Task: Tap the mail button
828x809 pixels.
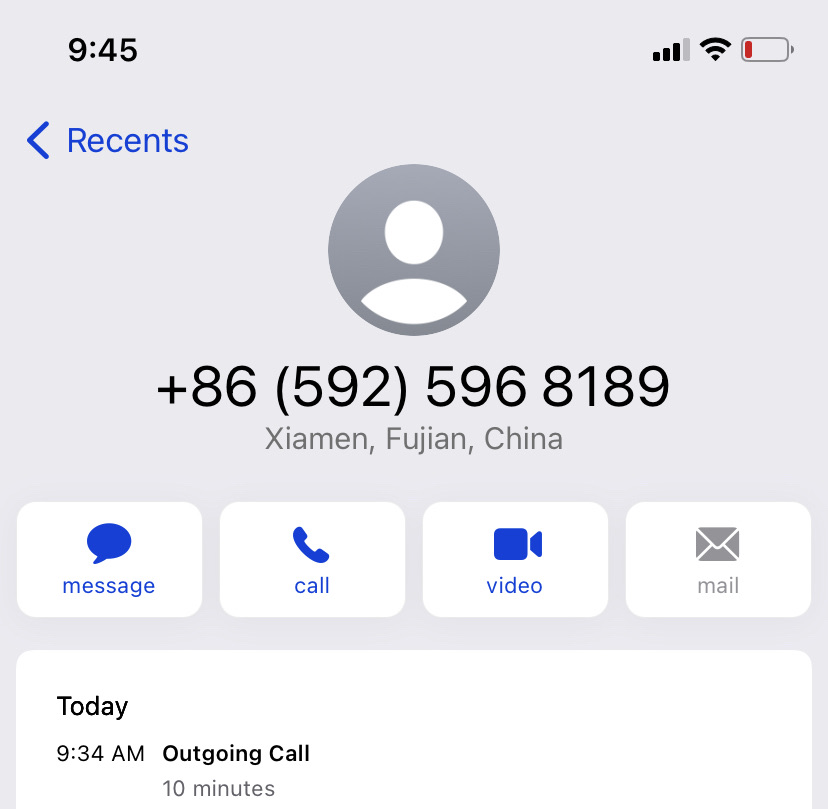Action: 718,559
